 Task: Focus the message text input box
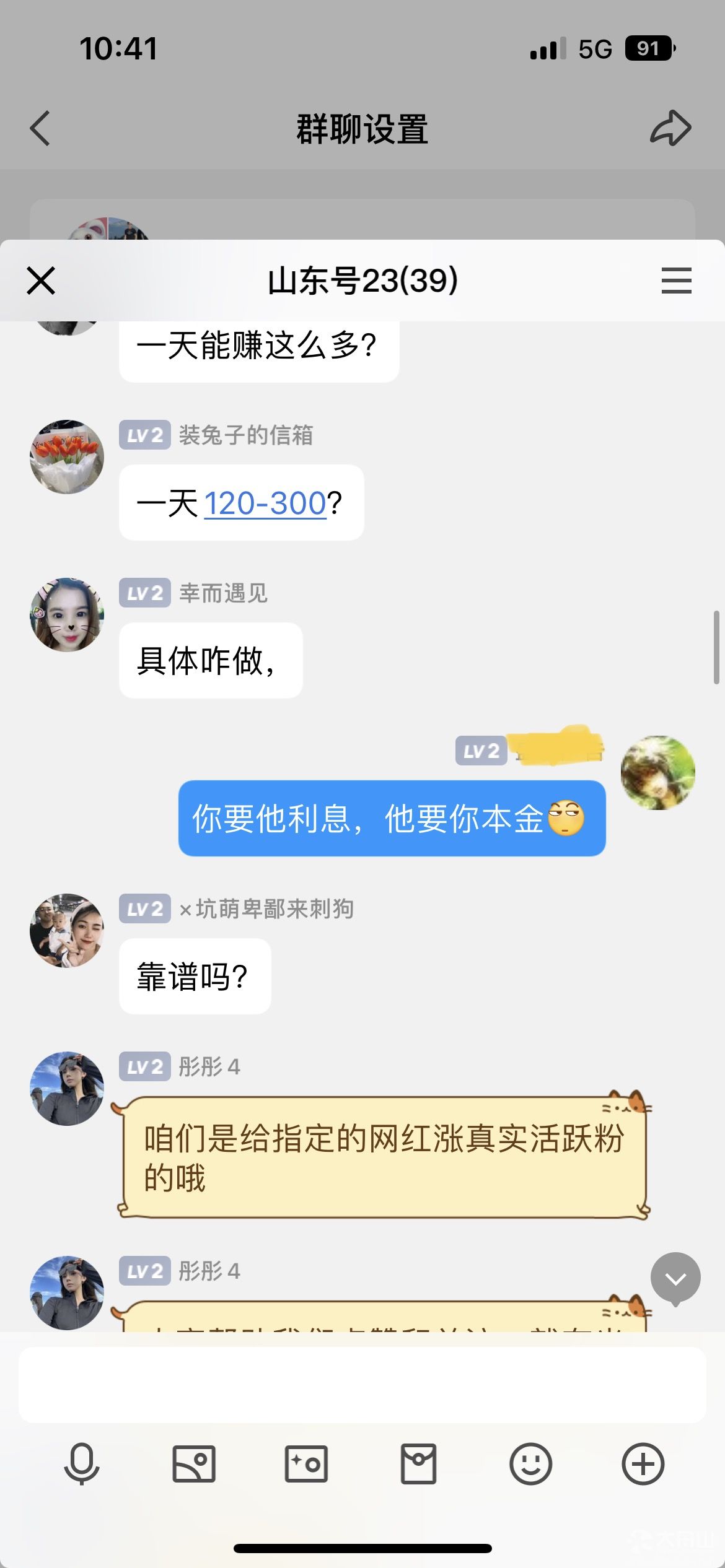(362, 1385)
